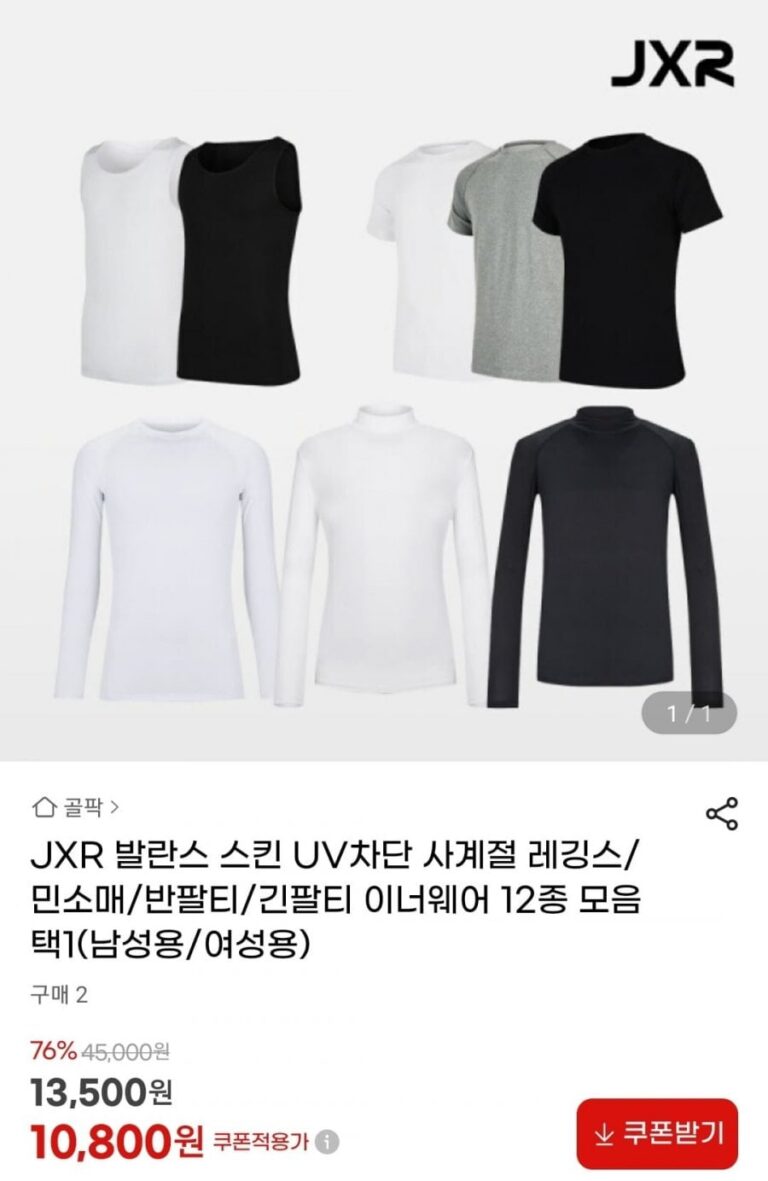Share this JXR product
This screenshot has width=768, height=1181.
point(721,814)
